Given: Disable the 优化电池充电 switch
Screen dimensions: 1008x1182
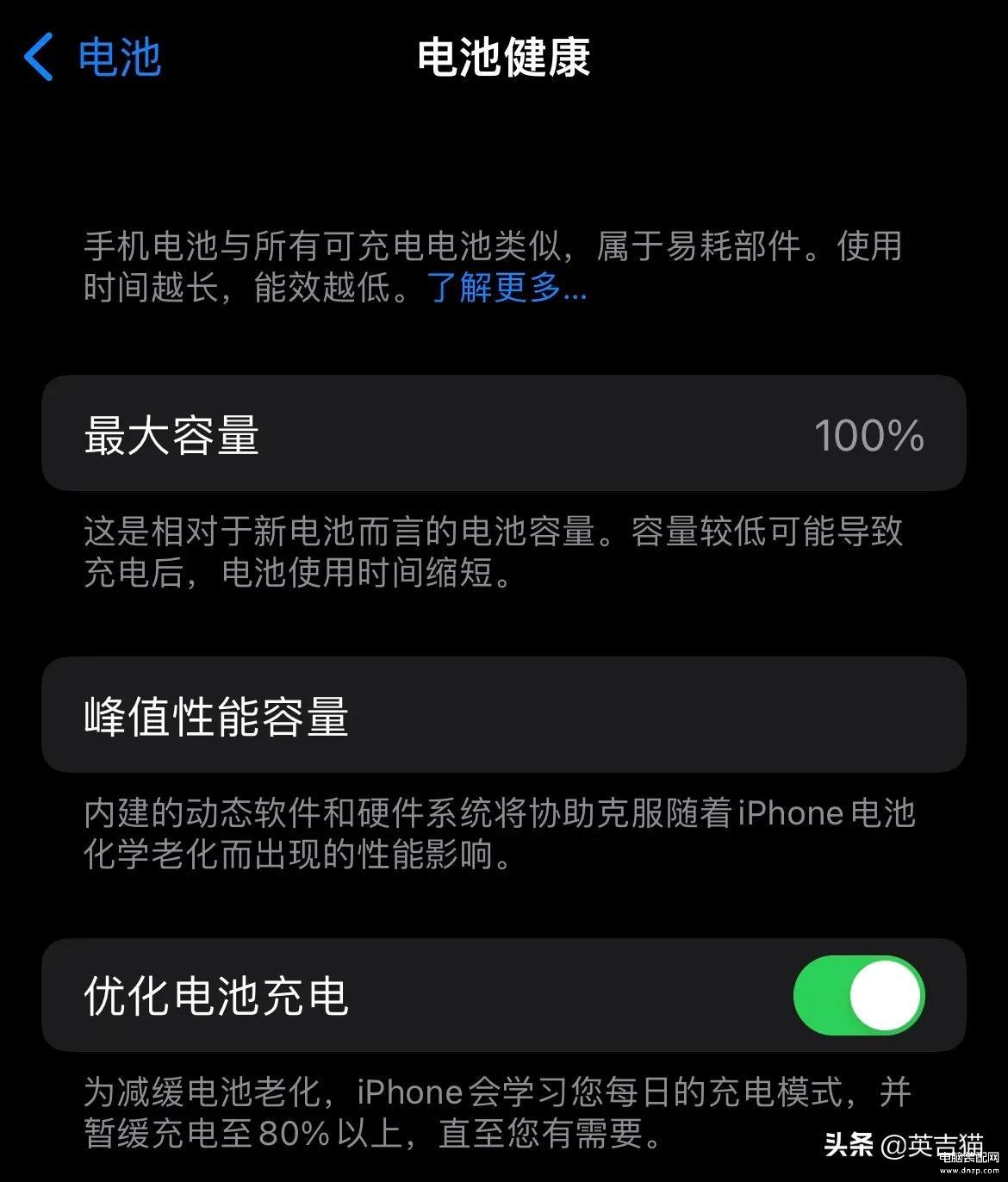Looking at the screenshot, I should (858, 995).
